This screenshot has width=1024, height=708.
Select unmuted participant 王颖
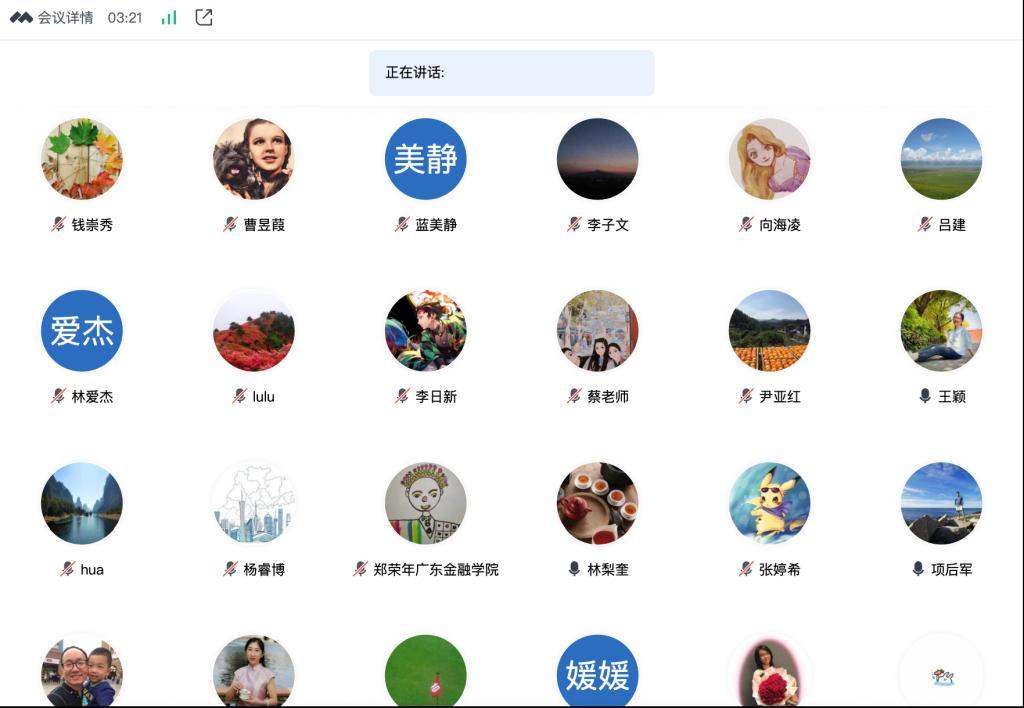941,331
